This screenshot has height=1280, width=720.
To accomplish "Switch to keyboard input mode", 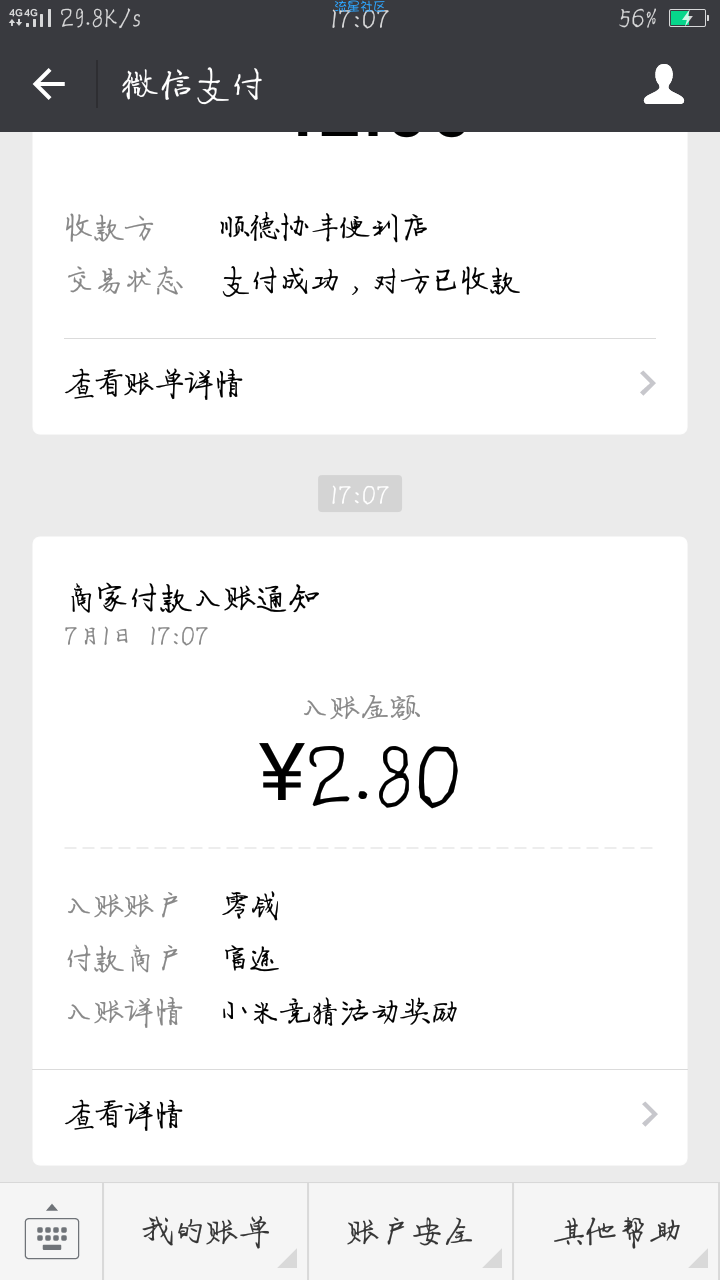I will pyautogui.click(x=52, y=1232).
